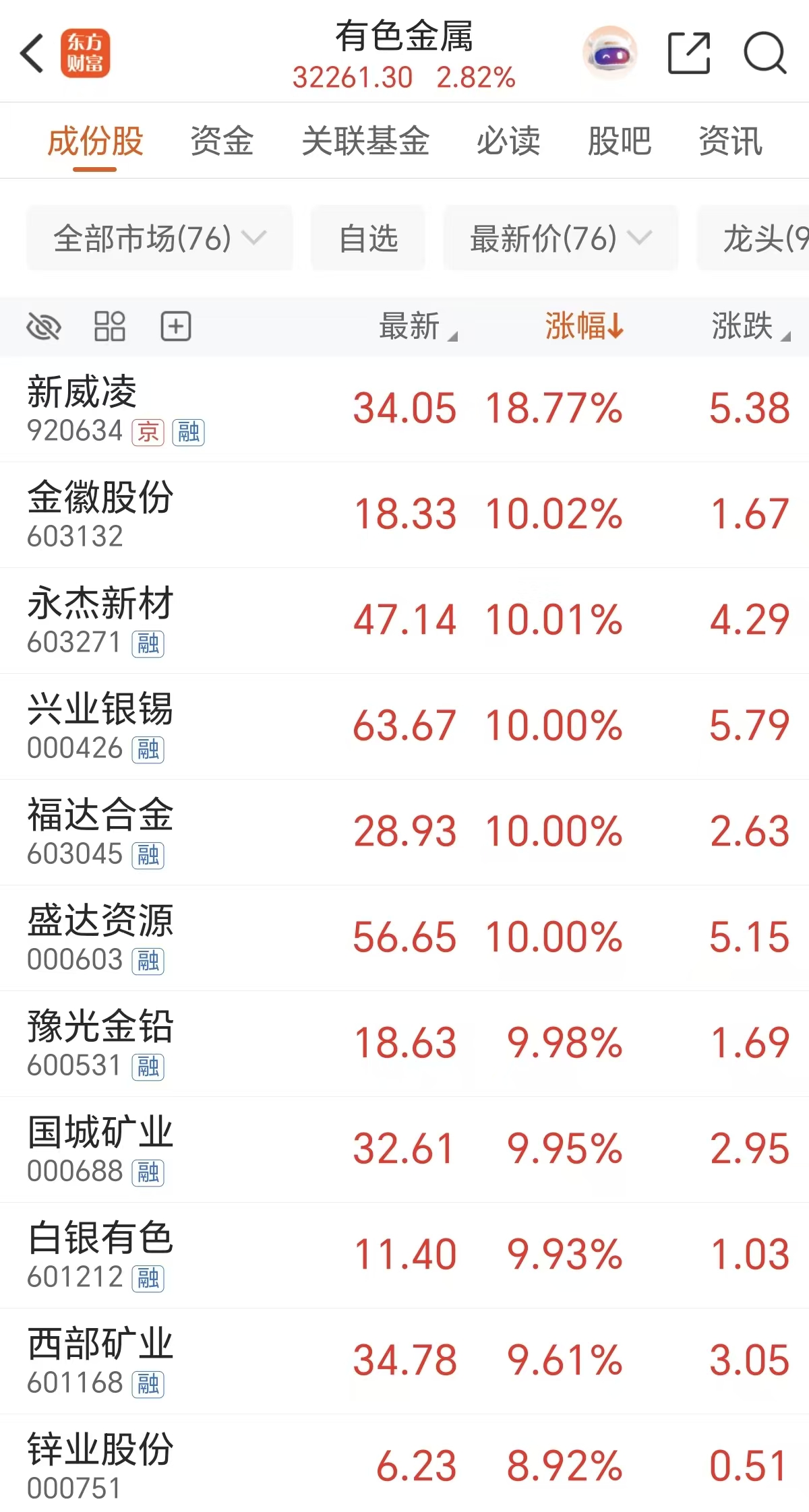Switch to the 资金 tab
The width and height of the screenshot is (809, 1512).
click(222, 141)
